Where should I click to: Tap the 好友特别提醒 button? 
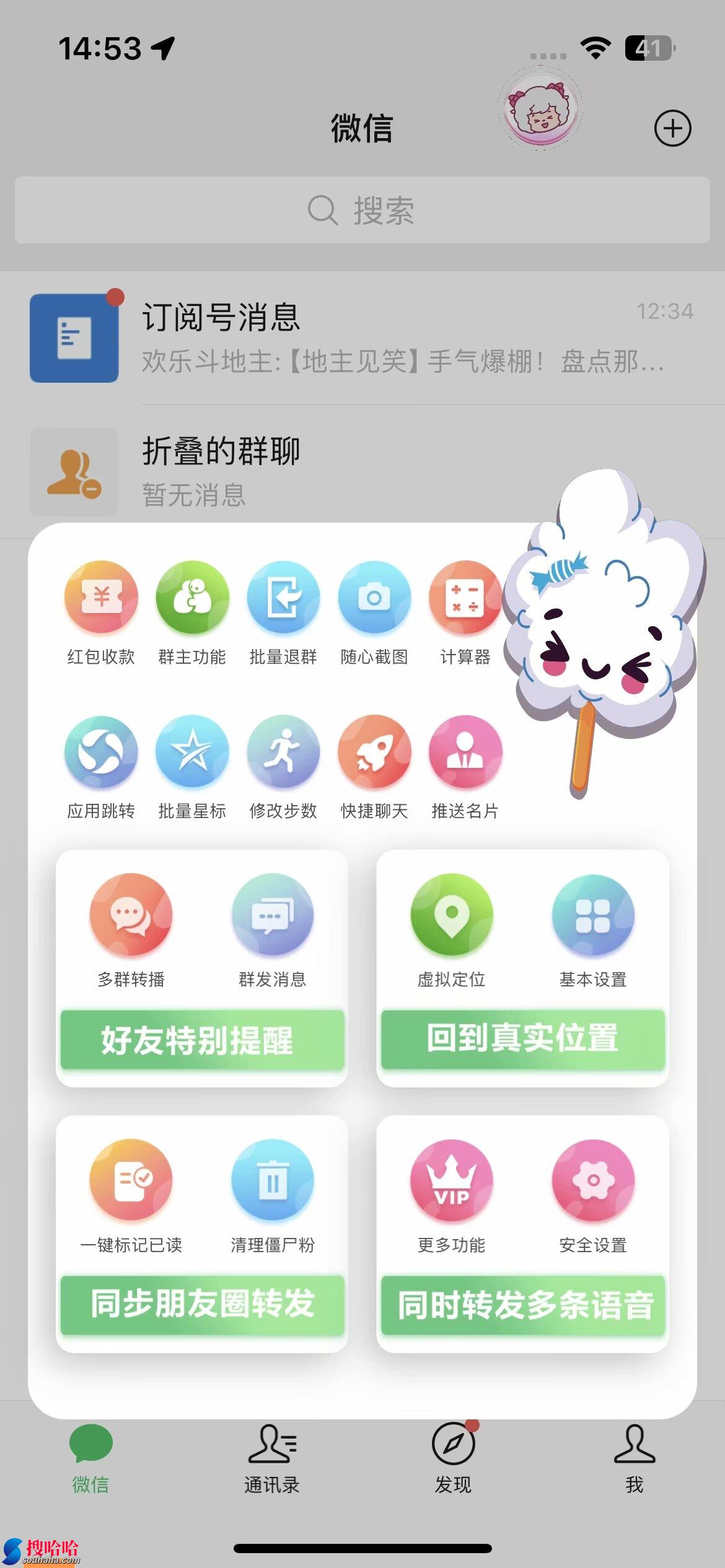coord(202,1040)
